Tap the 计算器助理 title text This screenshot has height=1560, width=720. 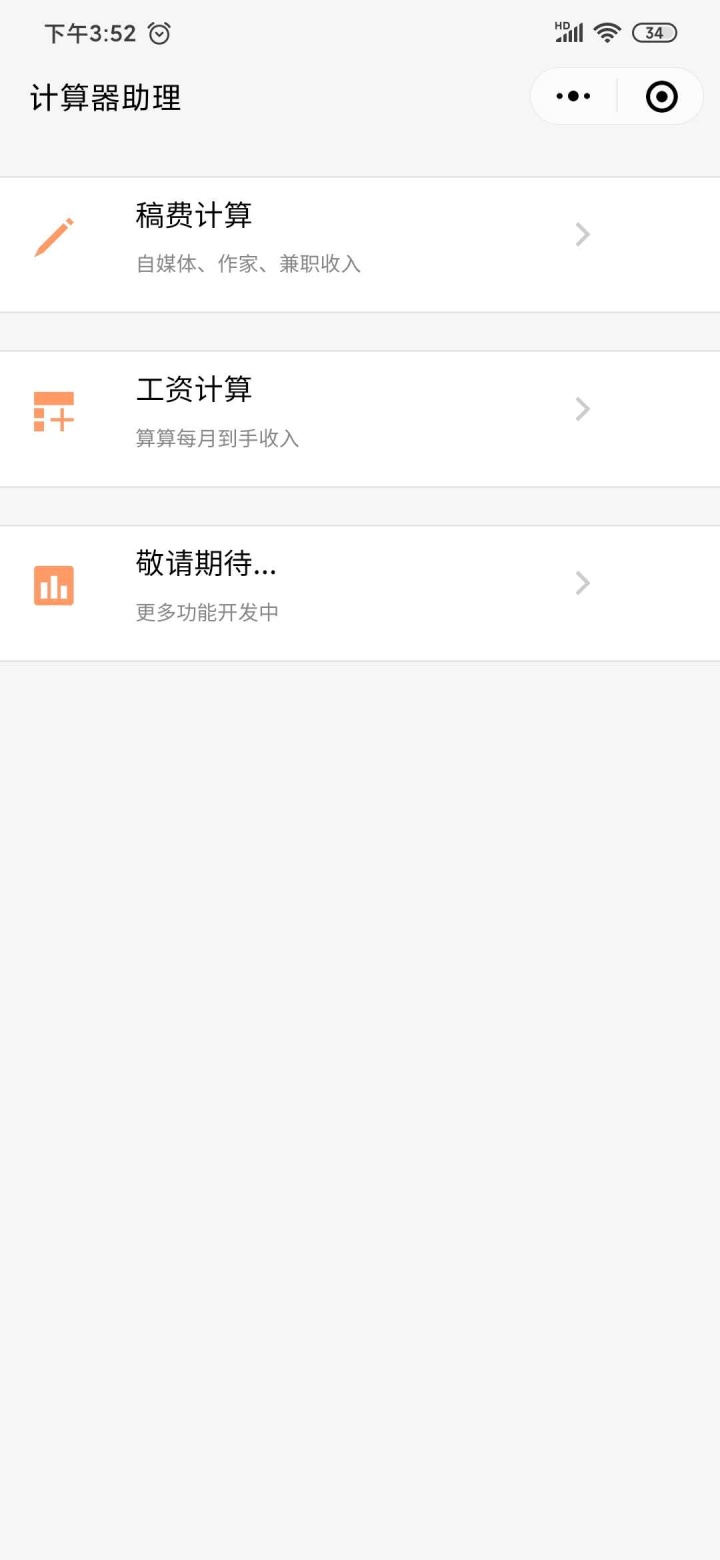[x=104, y=98]
